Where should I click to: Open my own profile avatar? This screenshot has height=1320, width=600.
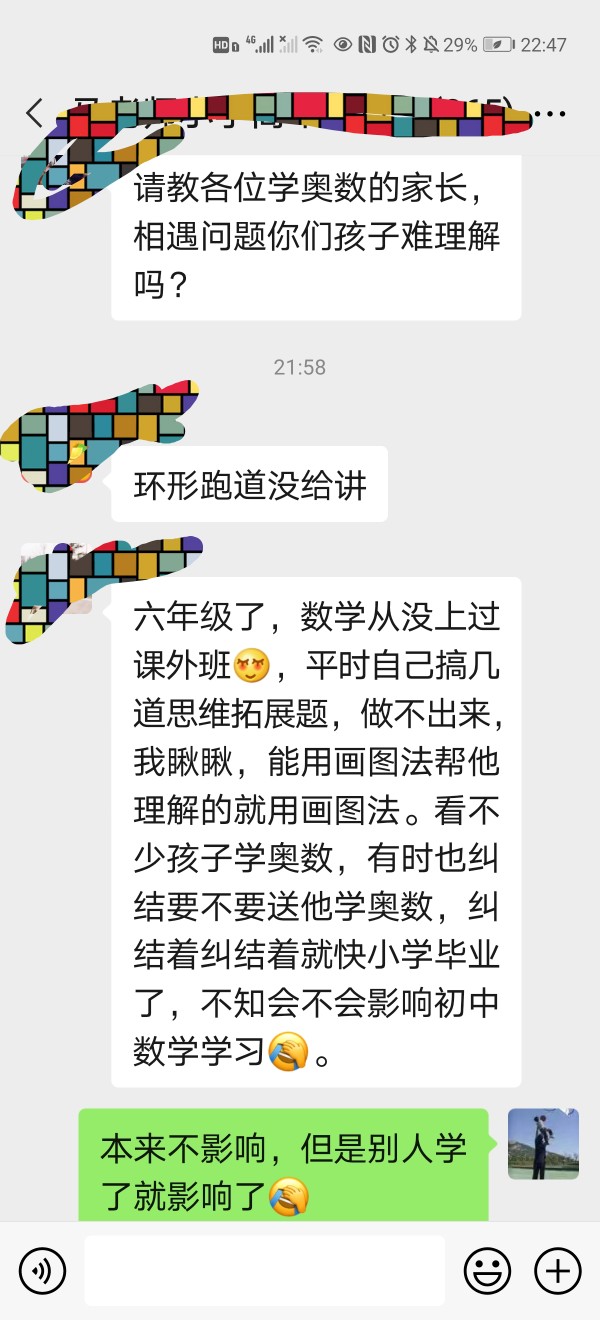pos(543,1143)
